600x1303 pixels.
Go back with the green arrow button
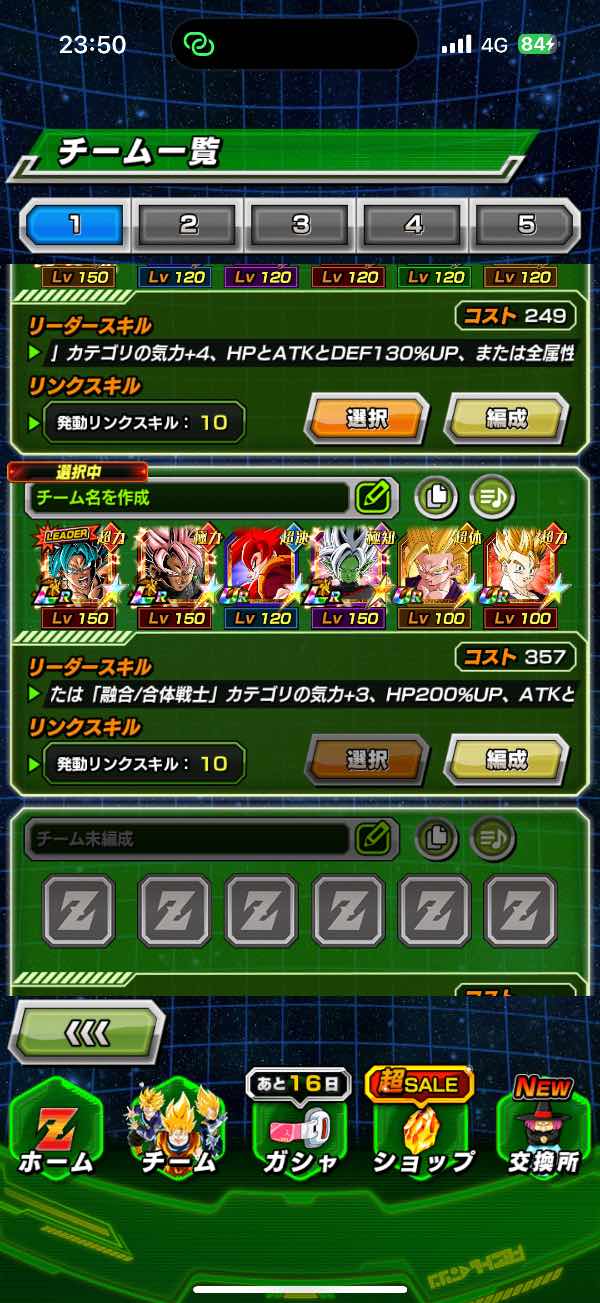point(87,1032)
